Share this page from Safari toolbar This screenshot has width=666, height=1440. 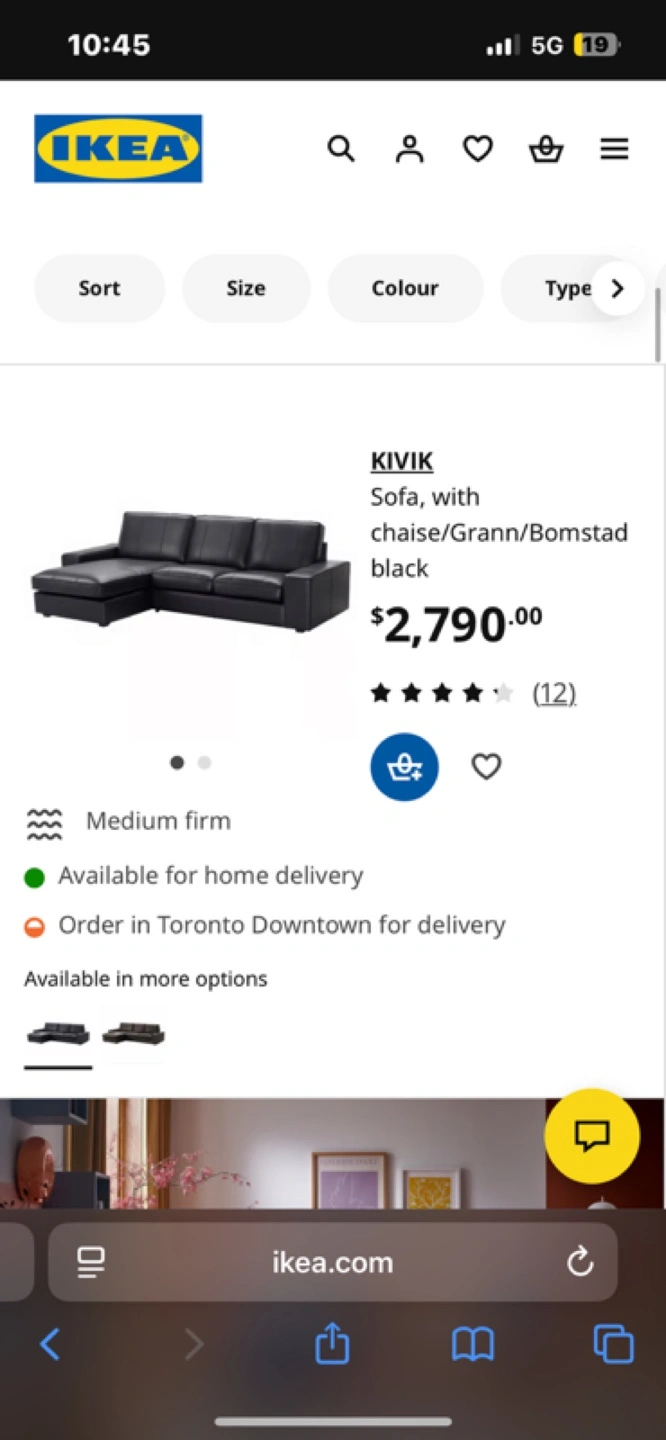pos(332,1343)
